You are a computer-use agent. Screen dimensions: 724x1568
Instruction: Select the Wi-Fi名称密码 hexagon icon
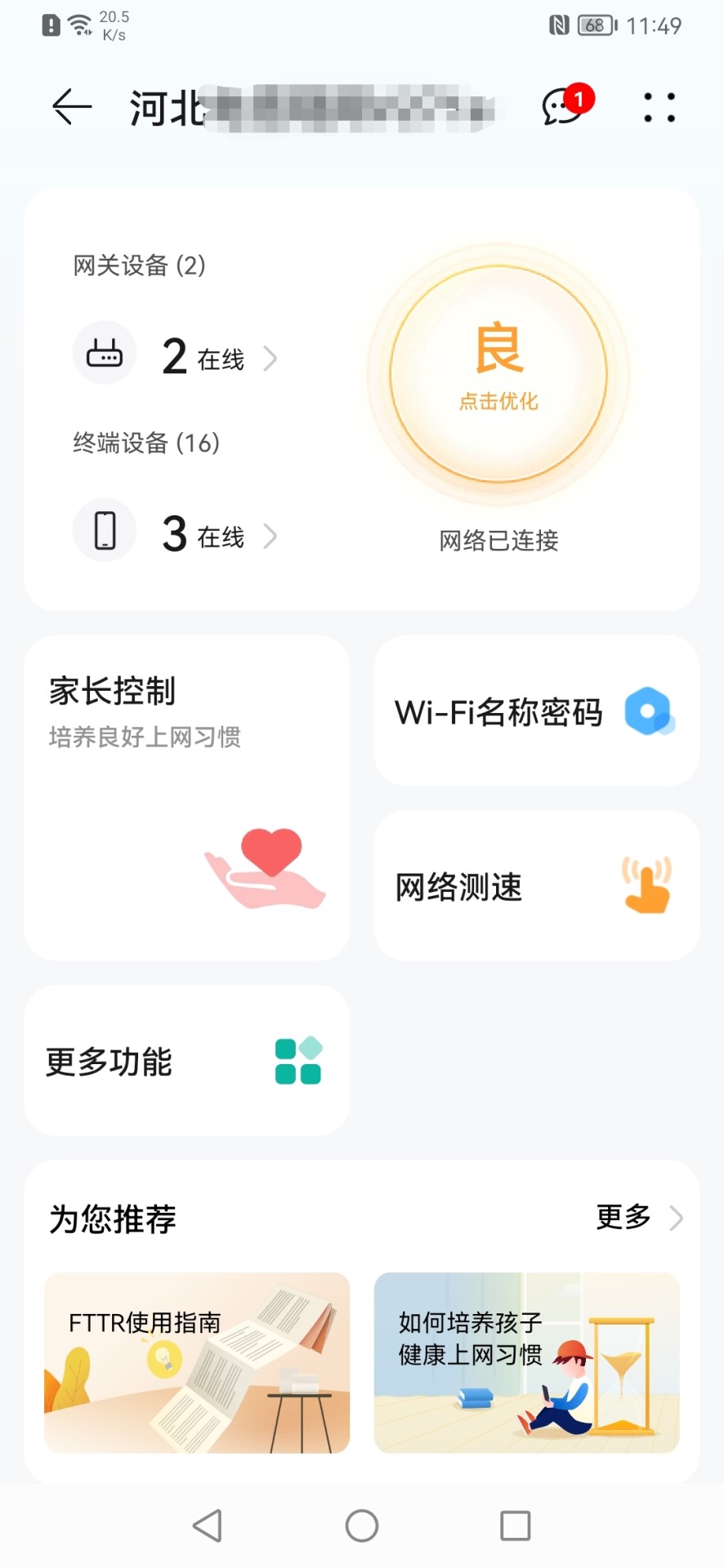pyautogui.click(x=648, y=711)
